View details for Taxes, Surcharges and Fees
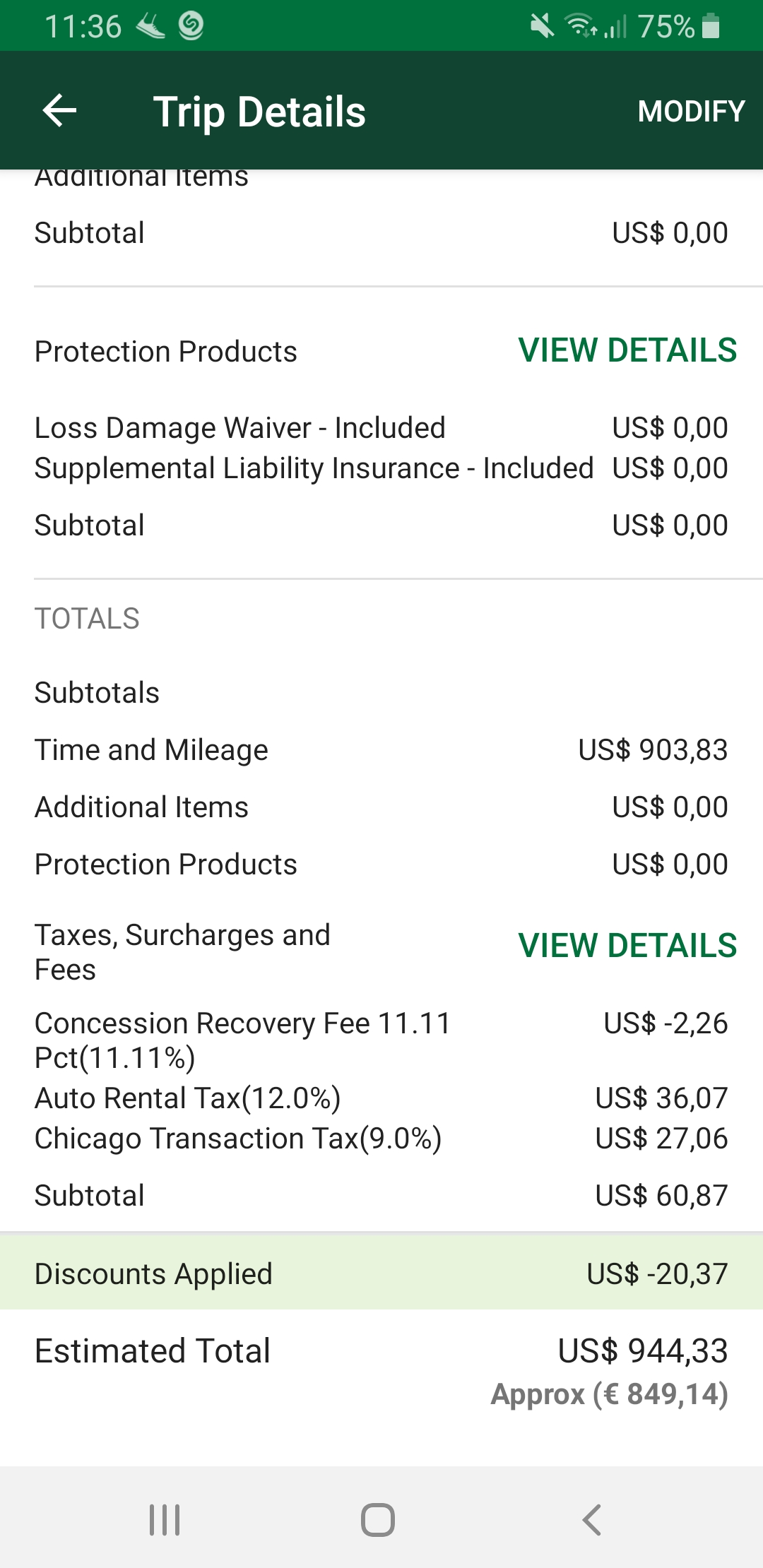Viewport: 763px width, 1568px height. click(x=627, y=946)
